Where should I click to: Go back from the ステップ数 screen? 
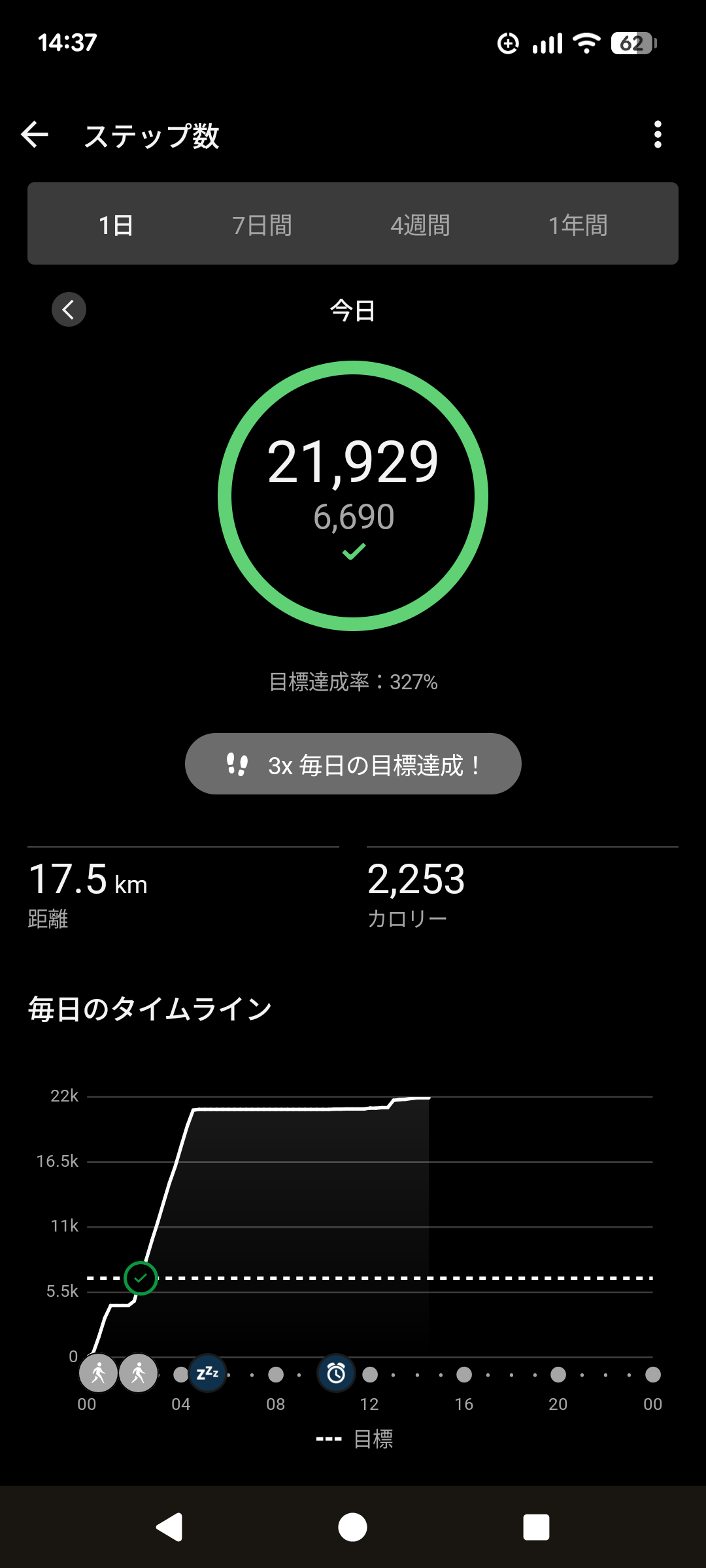click(x=35, y=135)
